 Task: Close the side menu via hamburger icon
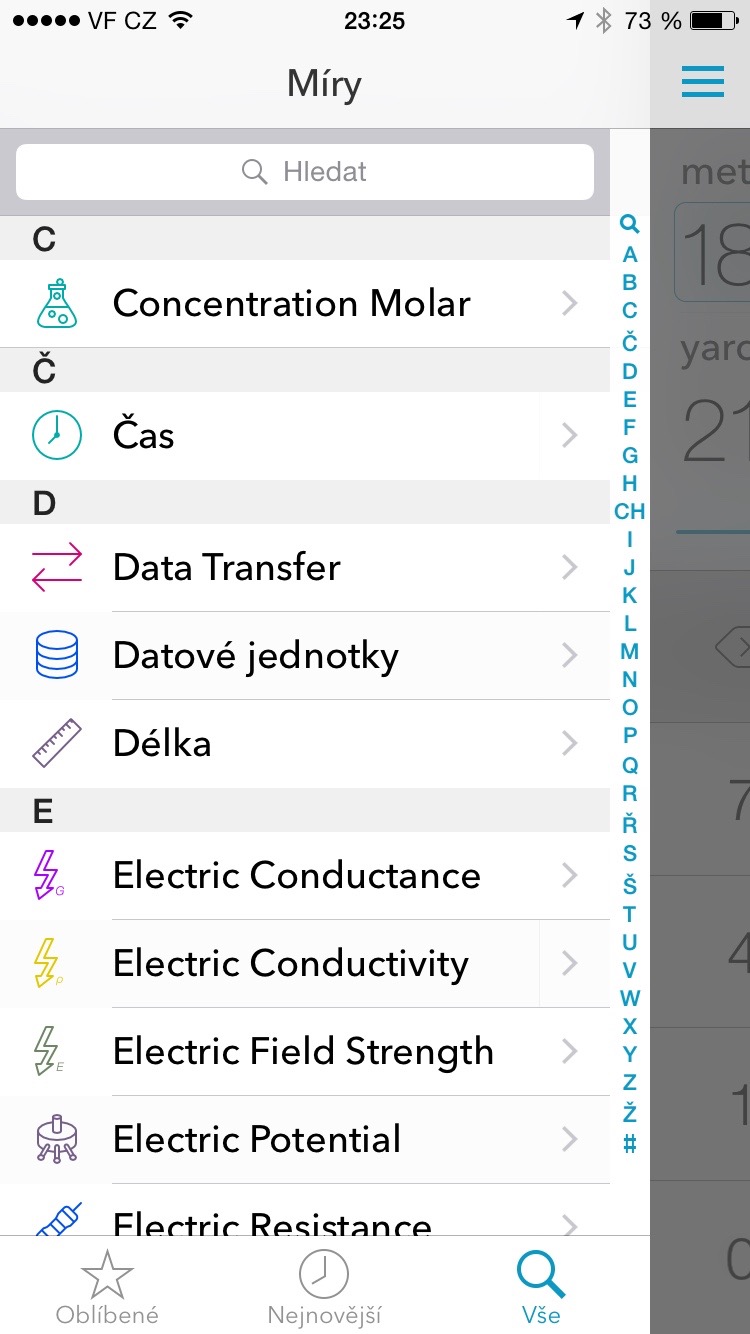coord(702,82)
